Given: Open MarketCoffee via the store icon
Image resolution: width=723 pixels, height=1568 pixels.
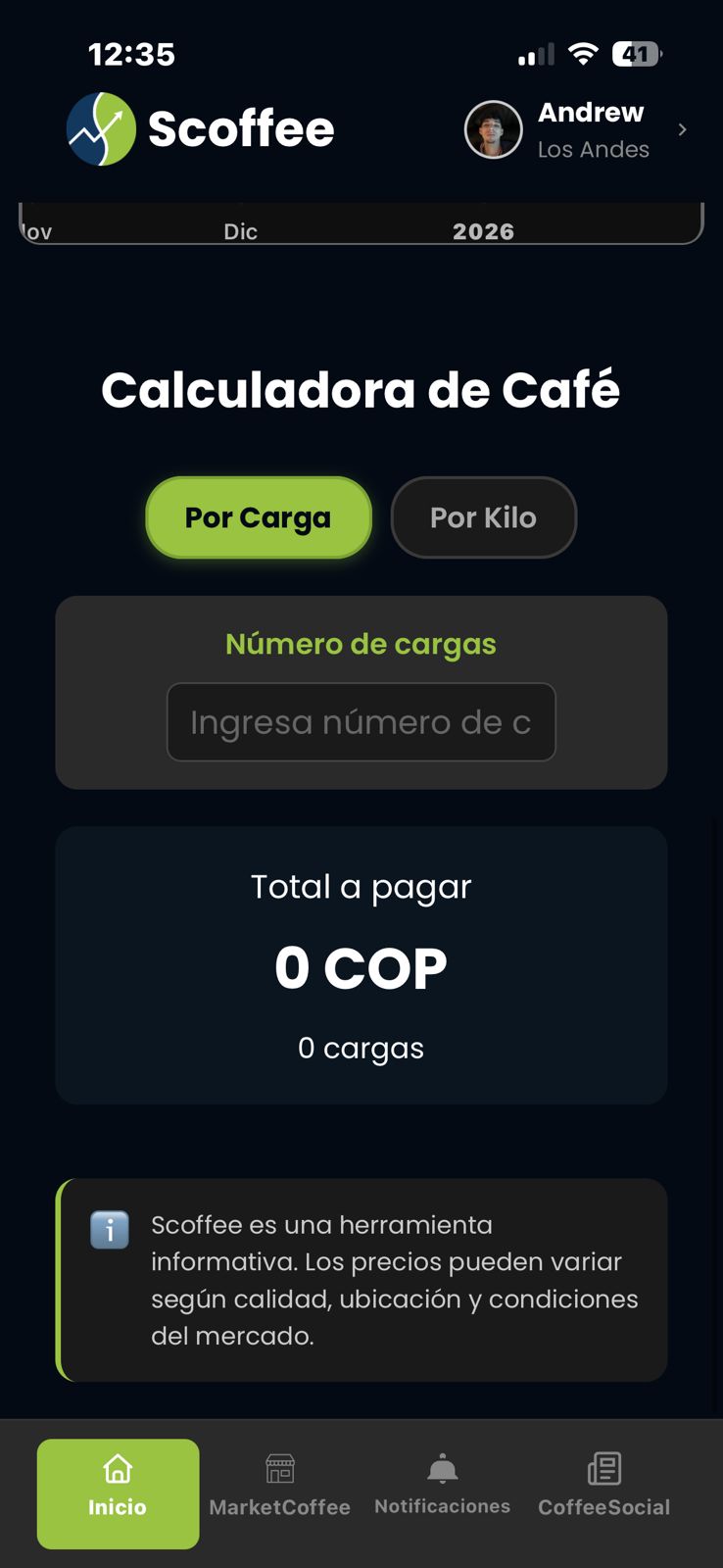Looking at the screenshot, I should tap(279, 1467).
